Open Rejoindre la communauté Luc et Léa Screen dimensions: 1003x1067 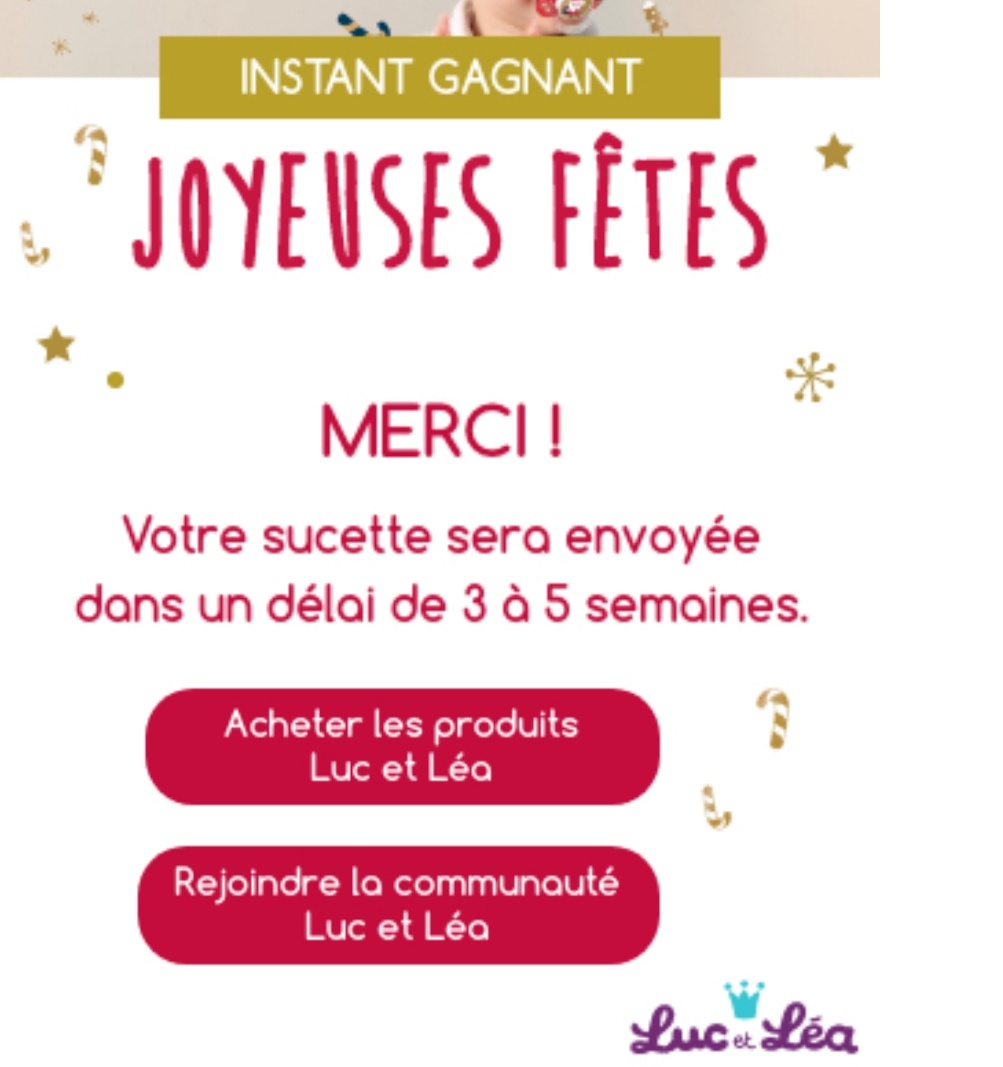398,905
